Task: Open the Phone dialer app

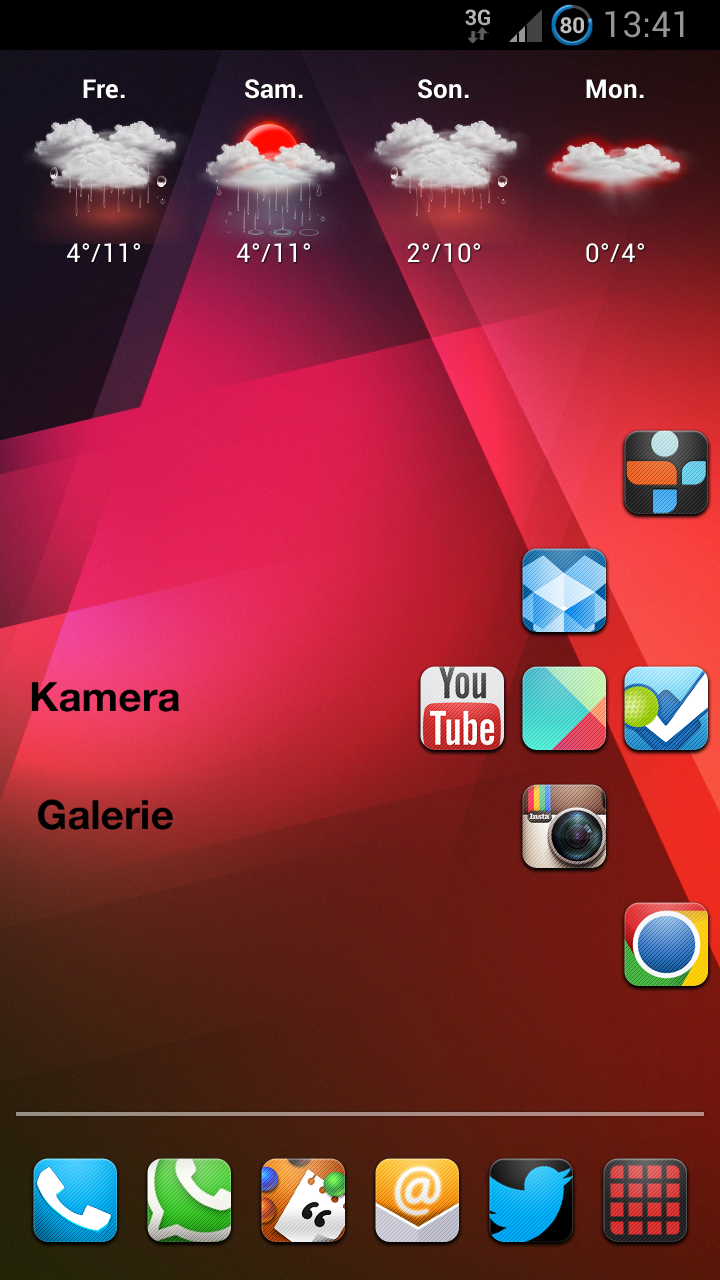Action: coord(75,1200)
